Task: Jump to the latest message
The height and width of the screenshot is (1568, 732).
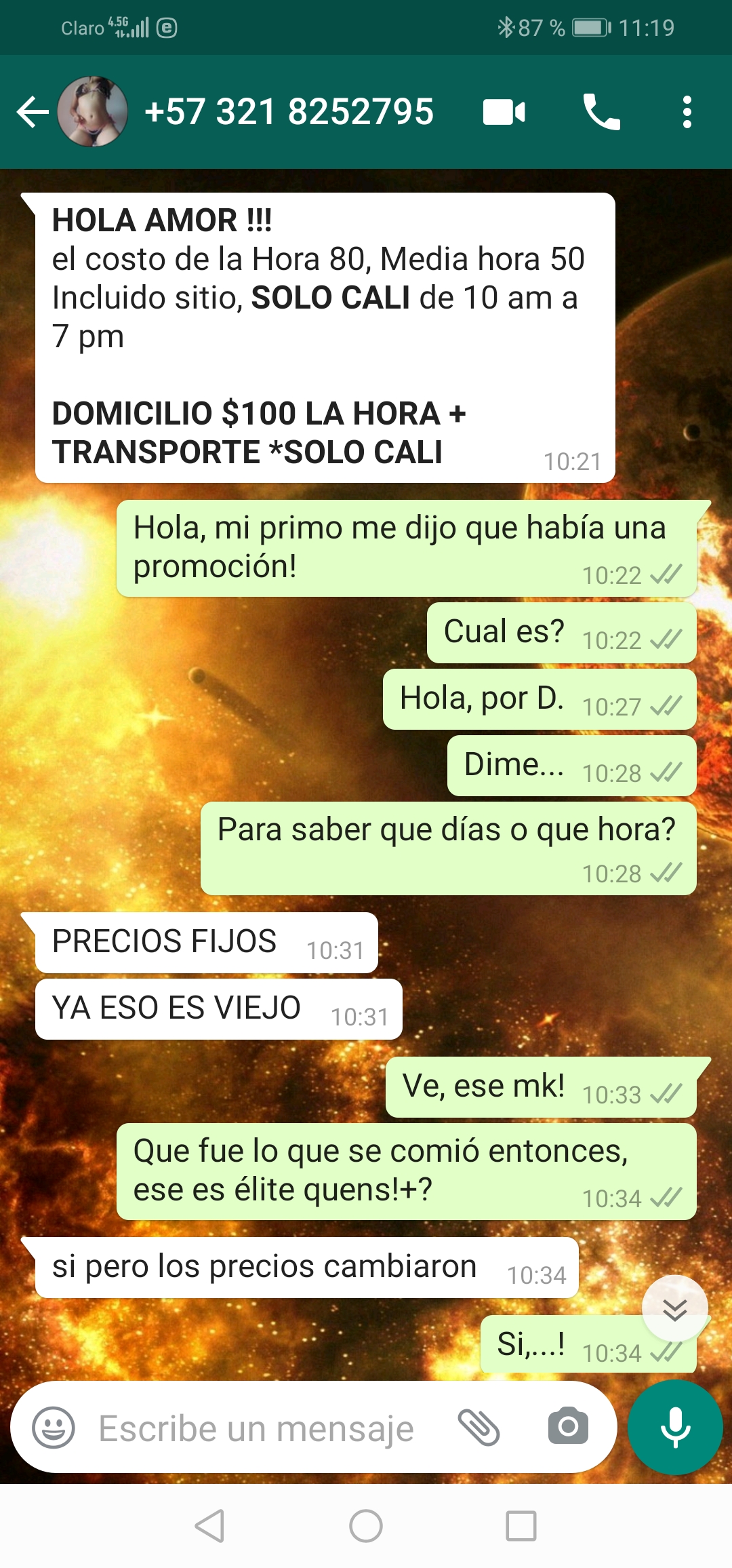Action: click(x=674, y=1309)
